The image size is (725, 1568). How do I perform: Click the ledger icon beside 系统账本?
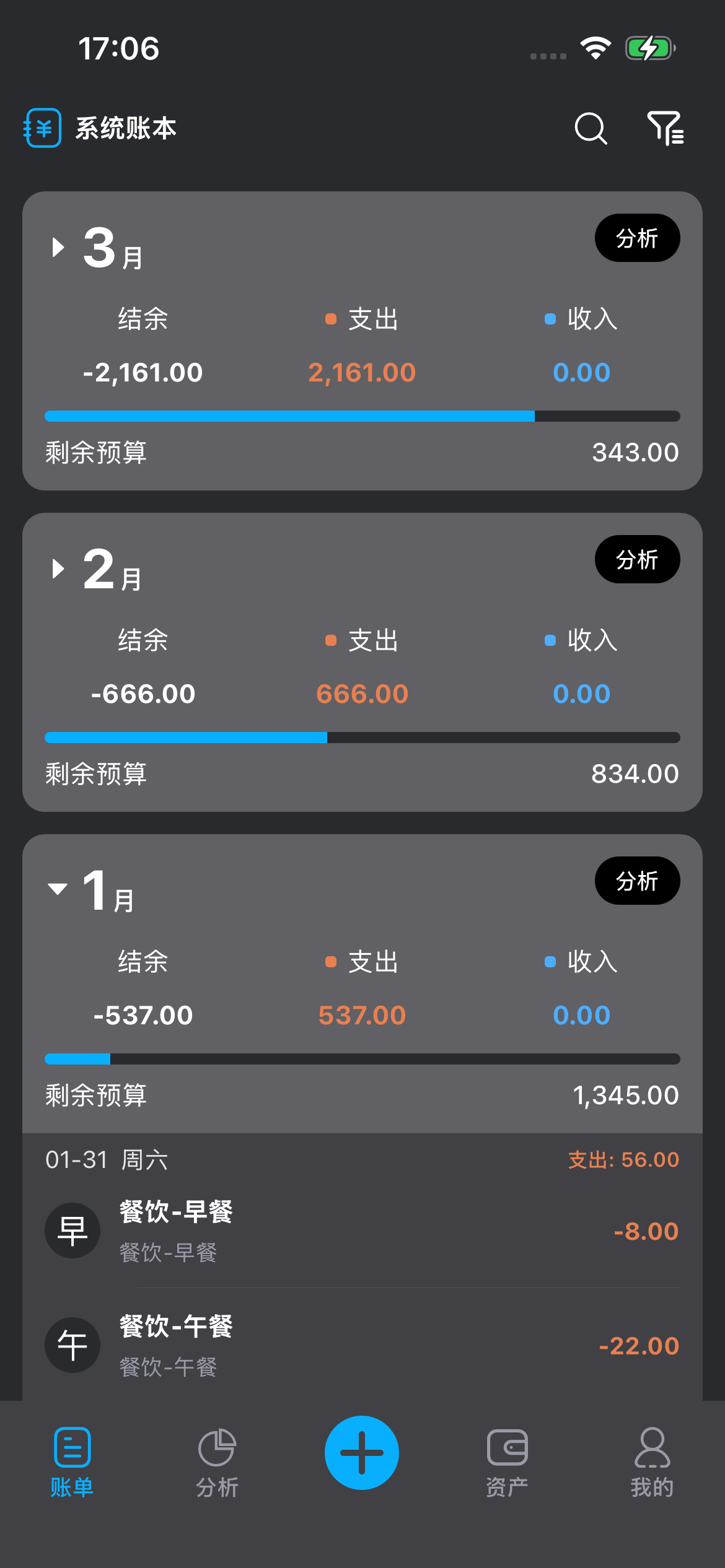pos(42,127)
